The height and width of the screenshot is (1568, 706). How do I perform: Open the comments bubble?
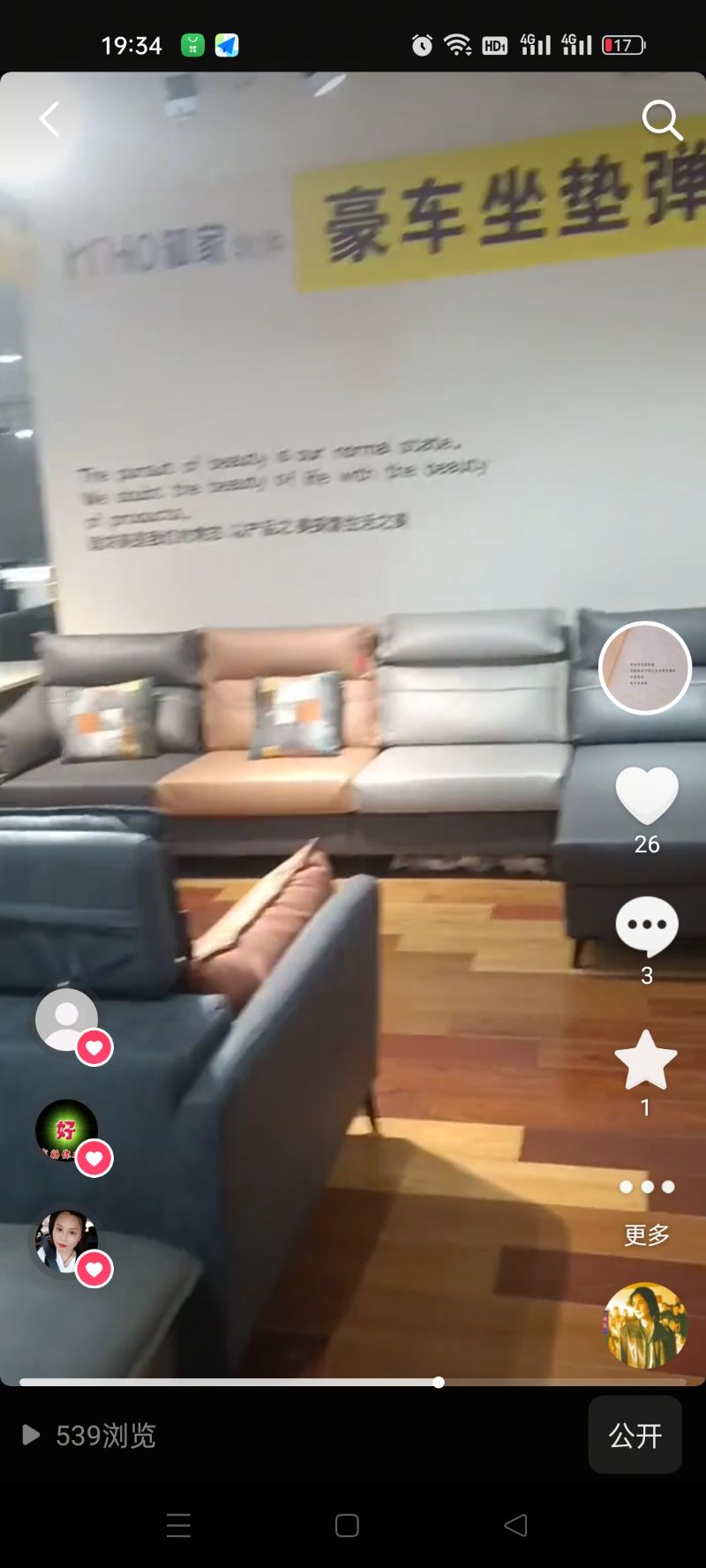646,927
